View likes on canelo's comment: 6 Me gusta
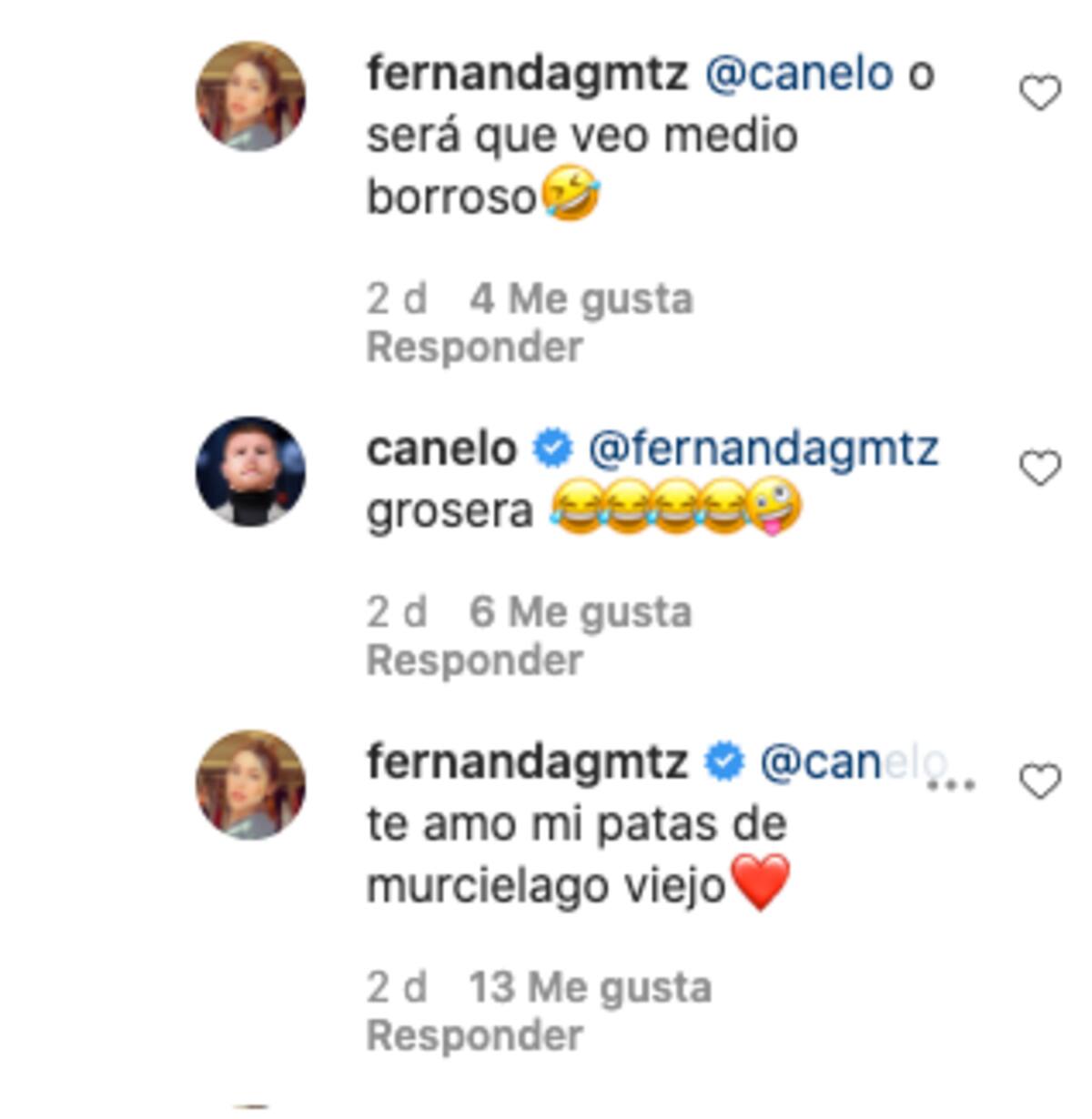 580,612
